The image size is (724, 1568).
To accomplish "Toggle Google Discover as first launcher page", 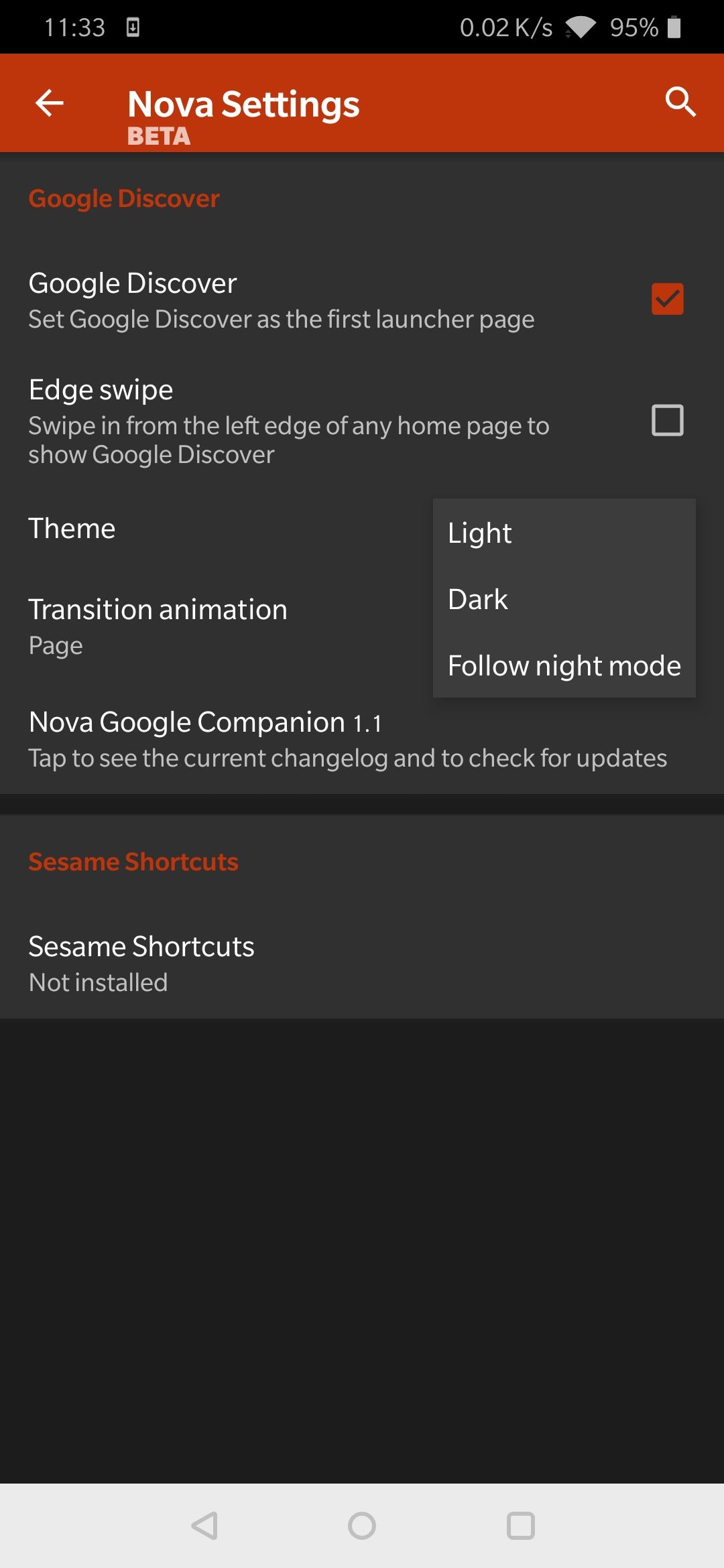I will point(667,300).
